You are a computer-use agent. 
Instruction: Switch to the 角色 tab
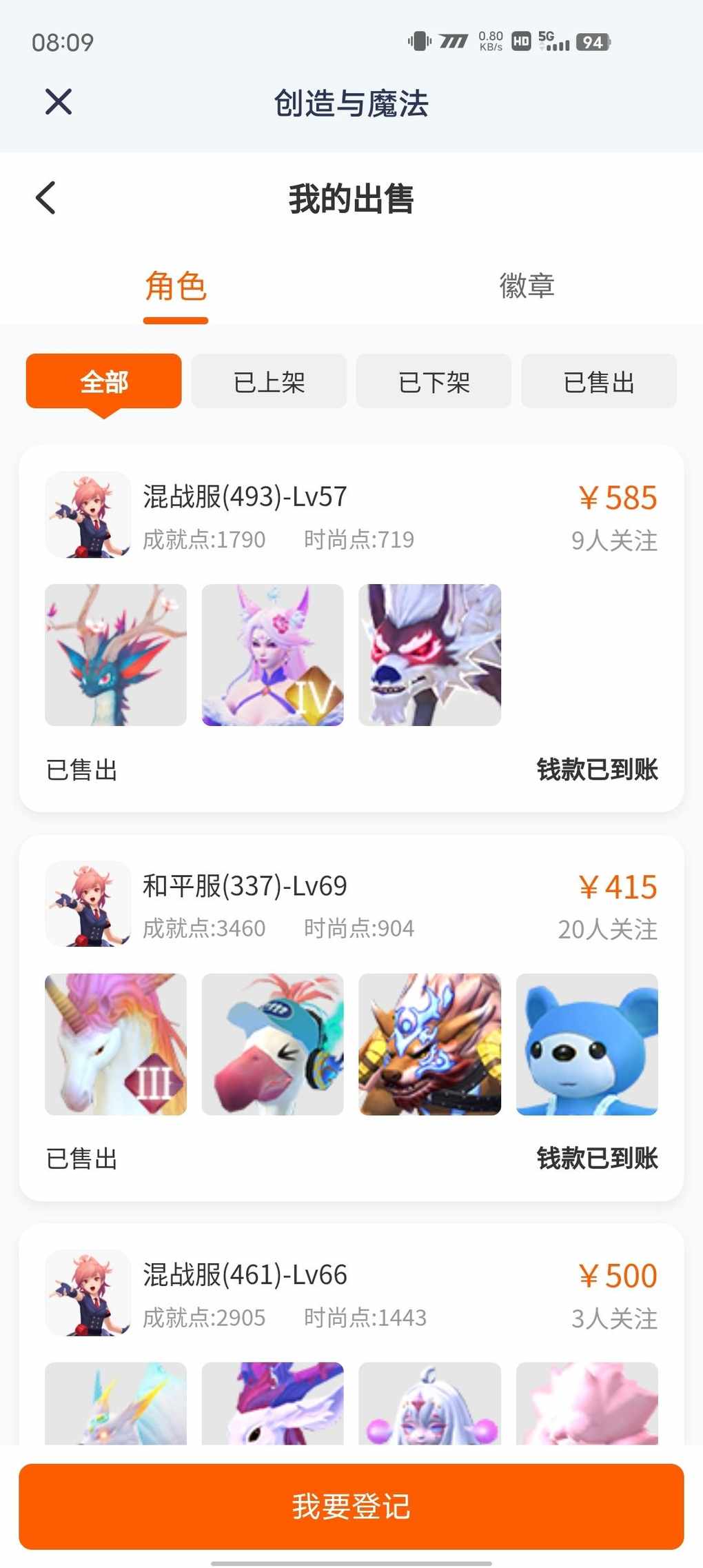[176, 286]
